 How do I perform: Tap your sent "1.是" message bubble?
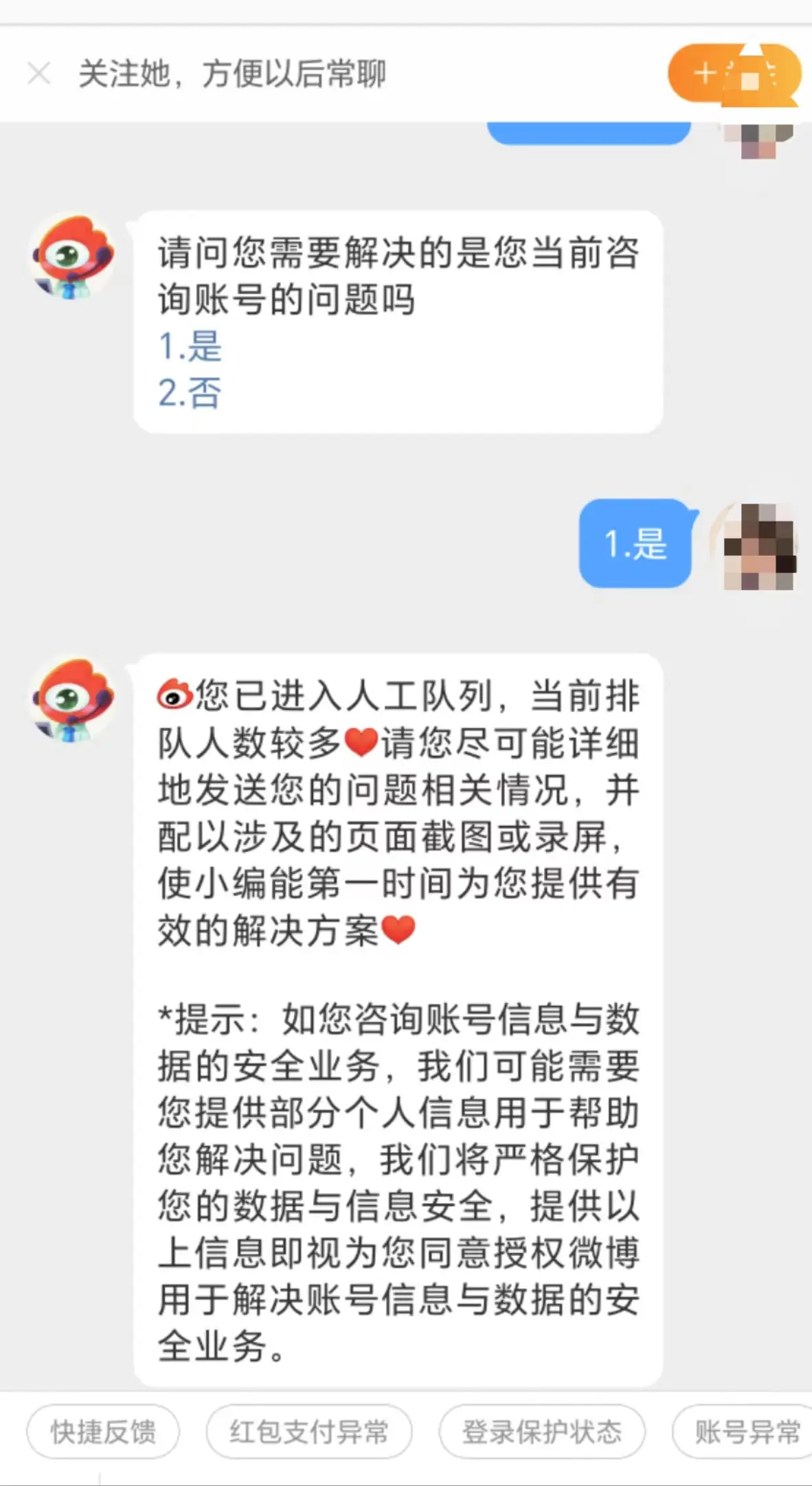click(635, 546)
